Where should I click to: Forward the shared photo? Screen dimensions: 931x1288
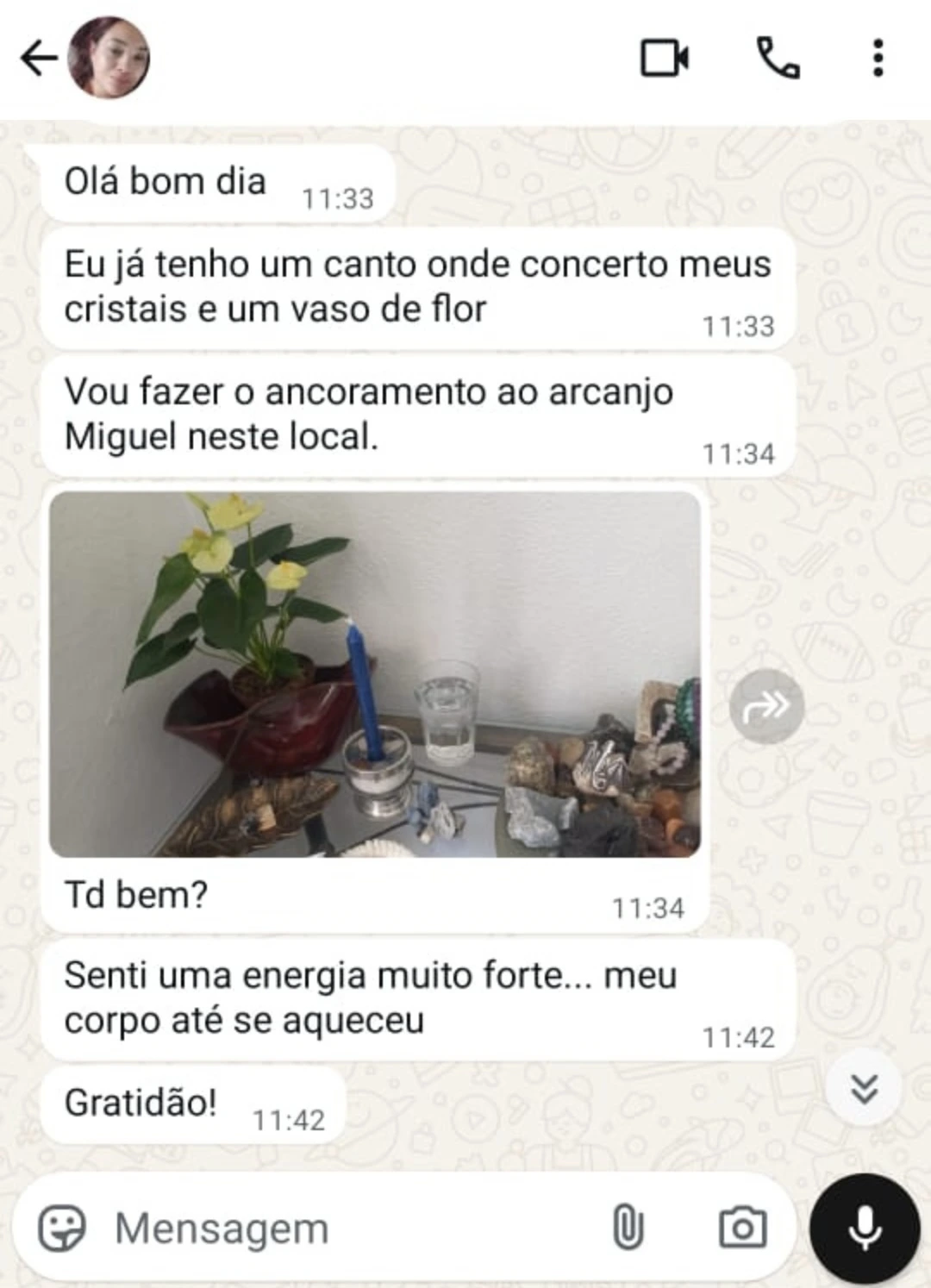(x=766, y=707)
